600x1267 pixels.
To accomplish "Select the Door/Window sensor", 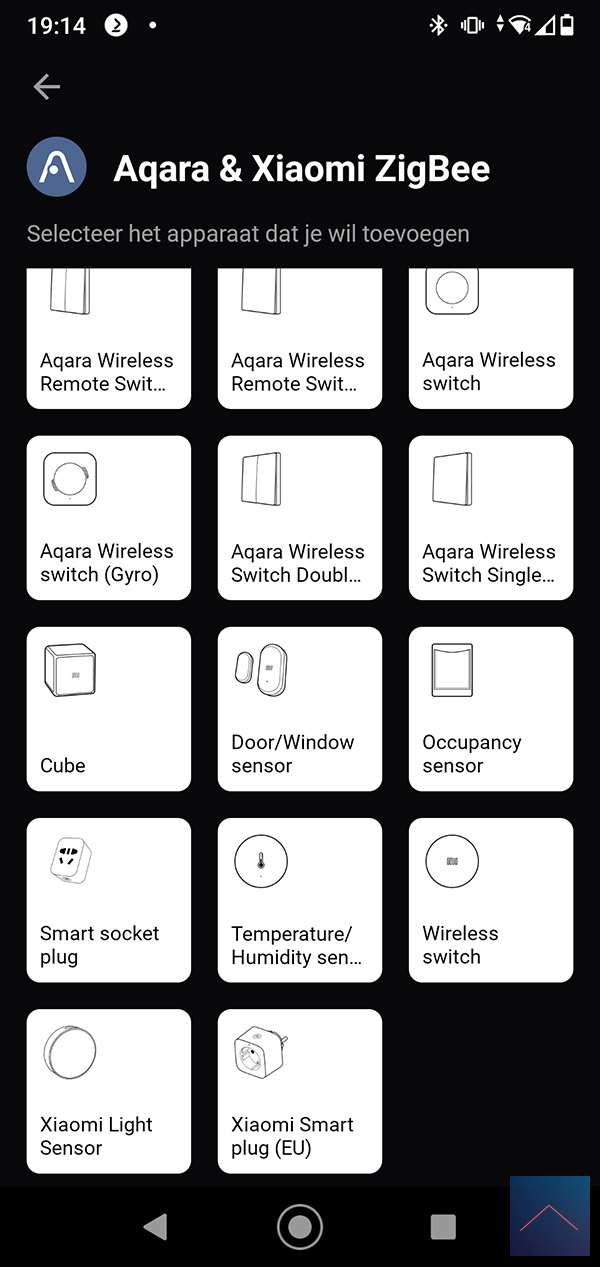I will (x=299, y=708).
